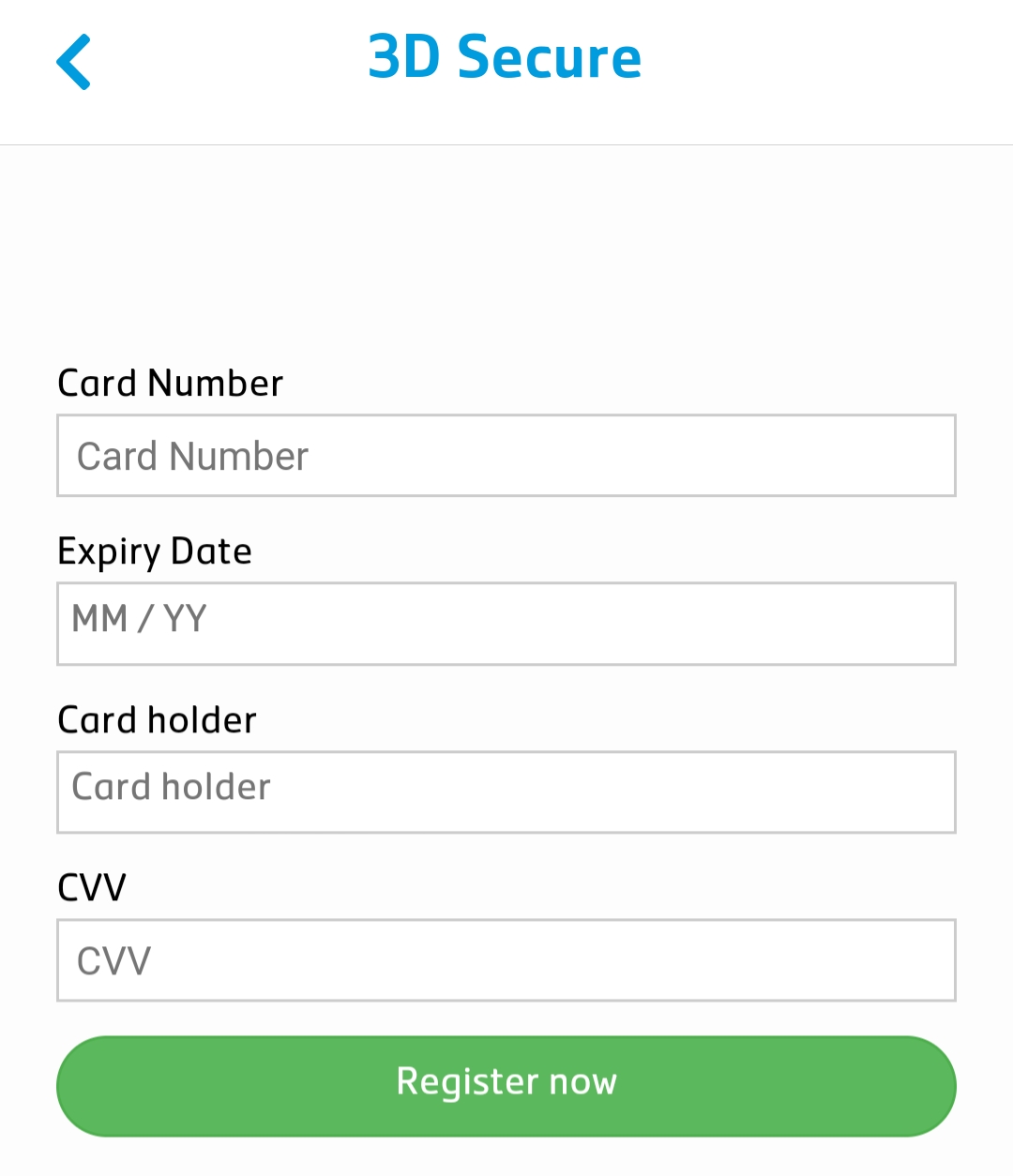Focus the Card Number field

(x=506, y=456)
